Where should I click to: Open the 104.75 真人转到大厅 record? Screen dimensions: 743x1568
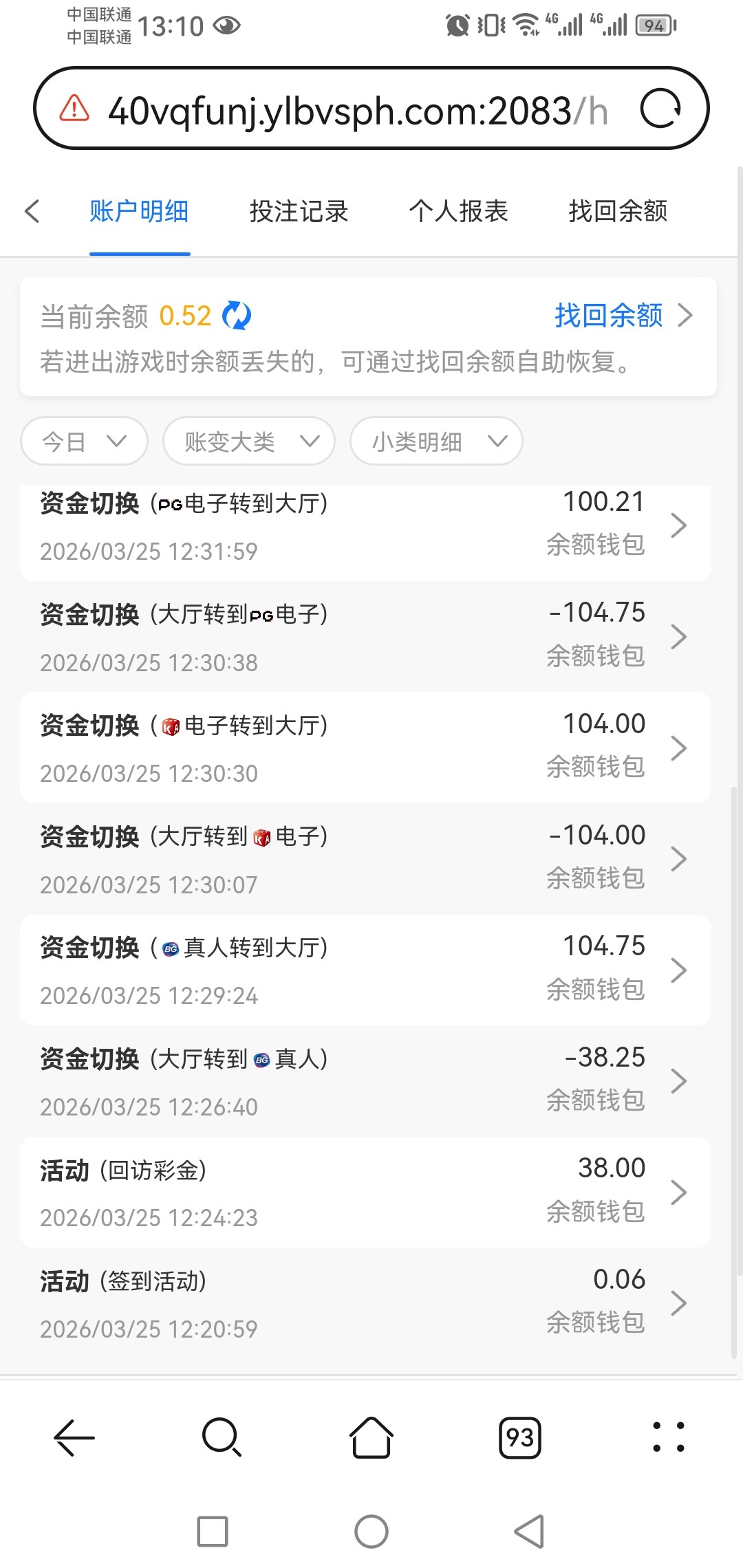coord(365,970)
